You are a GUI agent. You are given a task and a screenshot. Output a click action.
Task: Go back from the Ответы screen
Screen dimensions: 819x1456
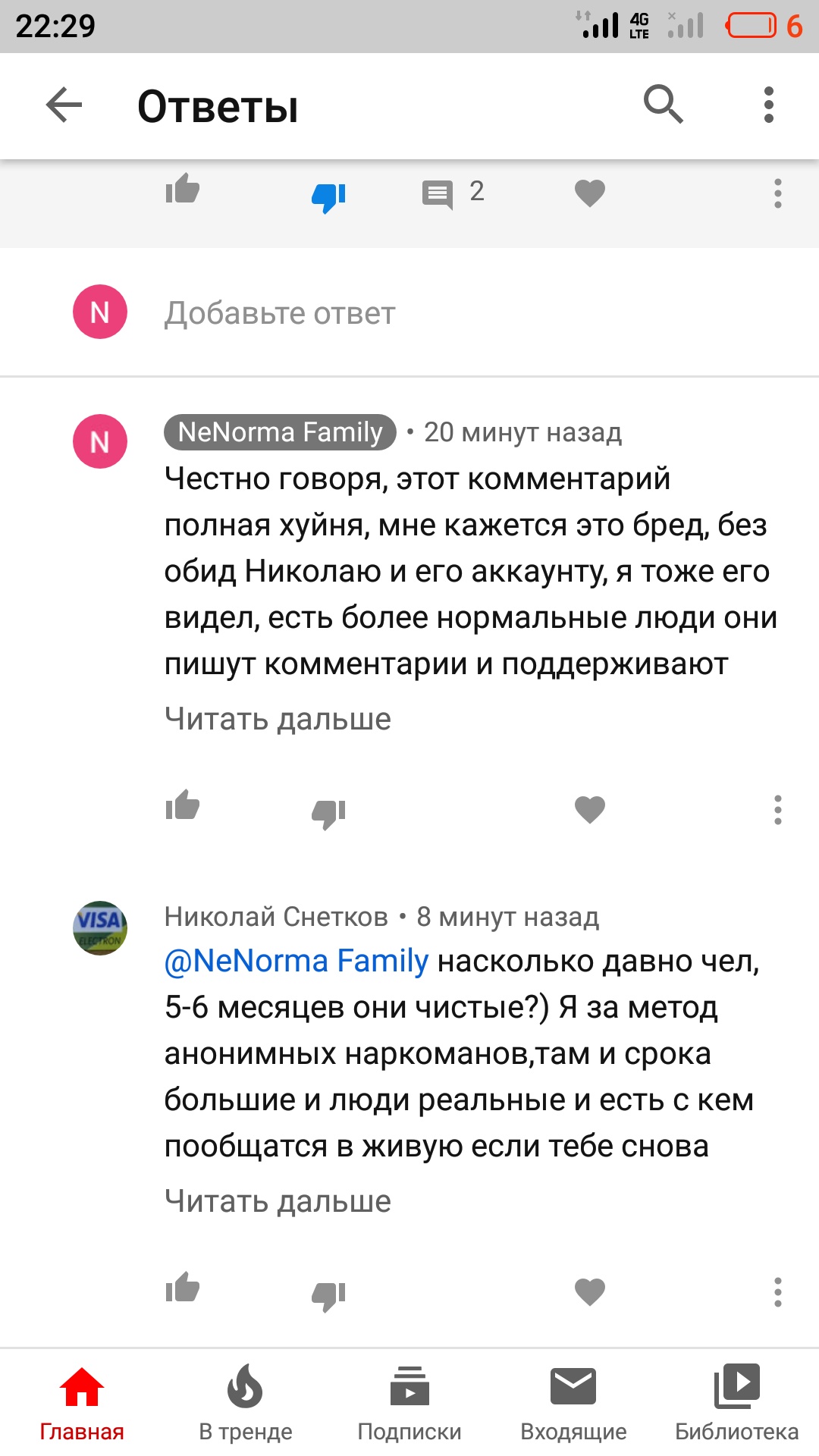pyautogui.click(x=64, y=105)
